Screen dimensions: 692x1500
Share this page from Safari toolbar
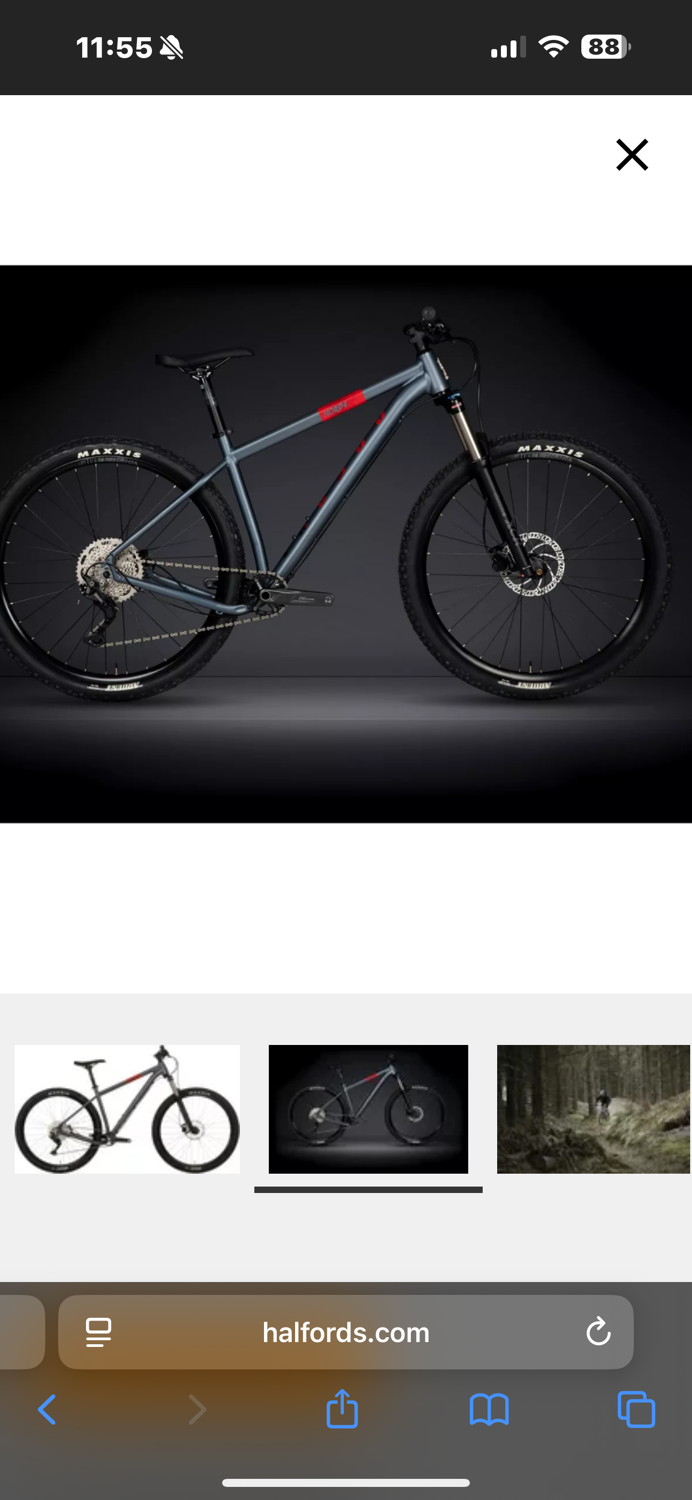pyautogui.click(x=342, y=1409)
